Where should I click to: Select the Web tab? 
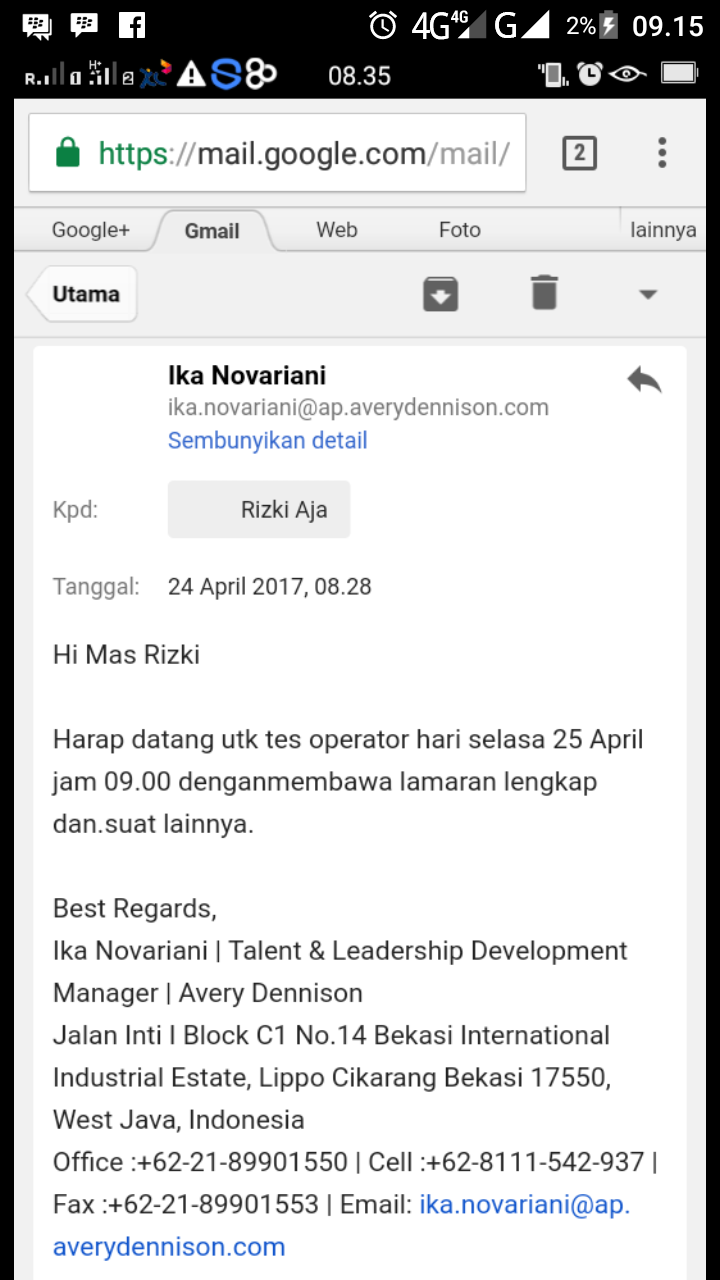[337, 230]
